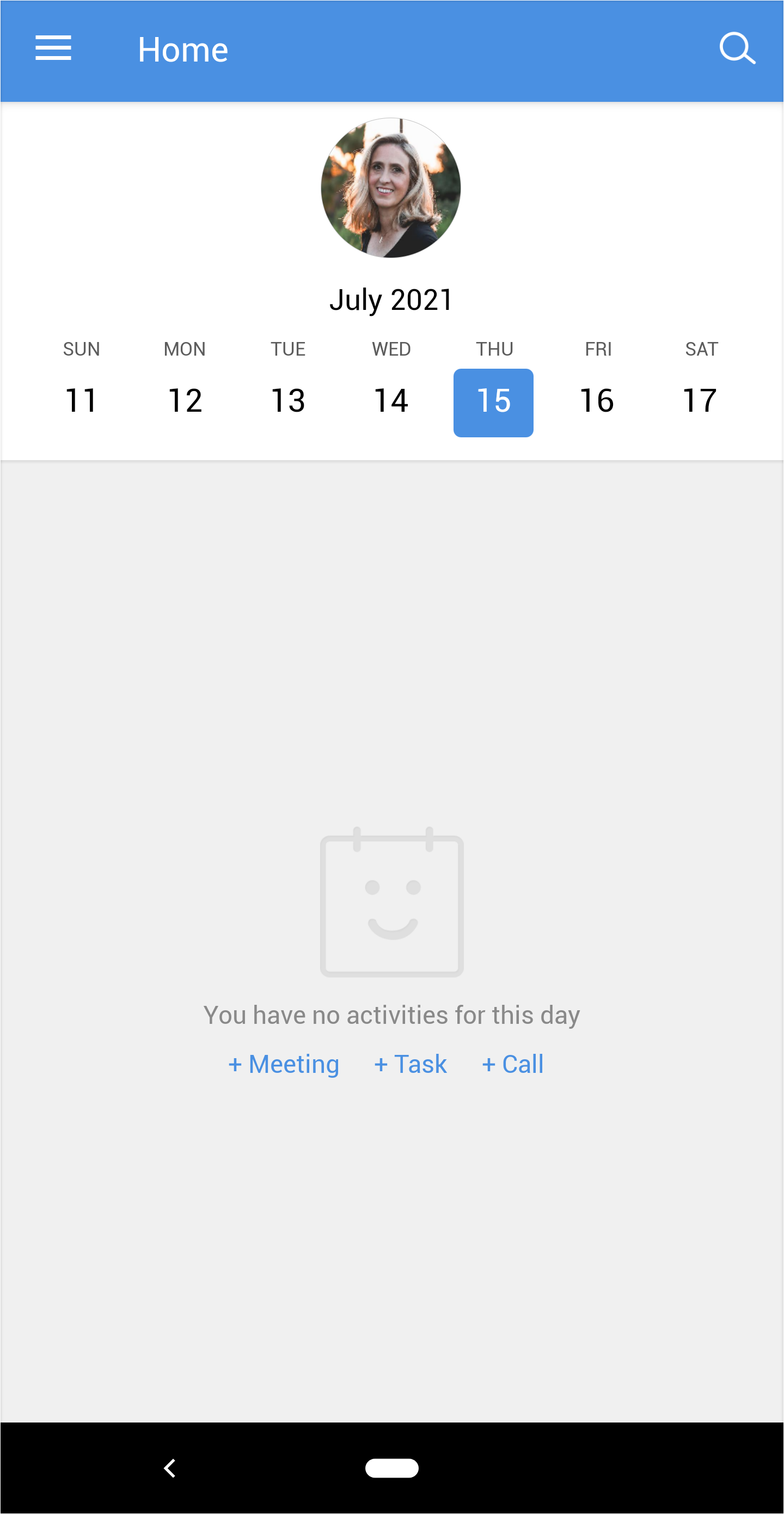Add a new Call
Viewport: 784px width, 1514px height.
click(x=513, y=1064)
